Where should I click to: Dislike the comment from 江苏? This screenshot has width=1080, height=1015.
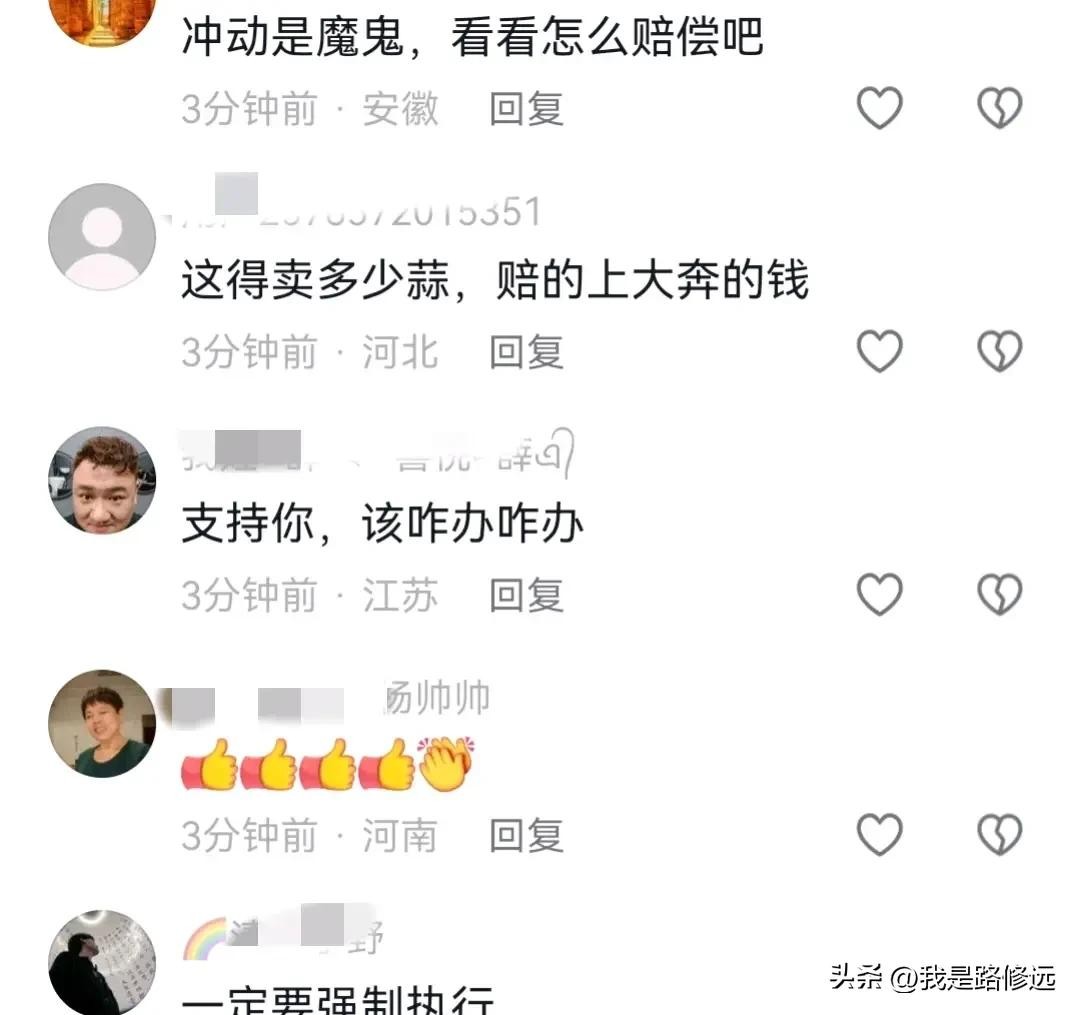tap(999, 595)
